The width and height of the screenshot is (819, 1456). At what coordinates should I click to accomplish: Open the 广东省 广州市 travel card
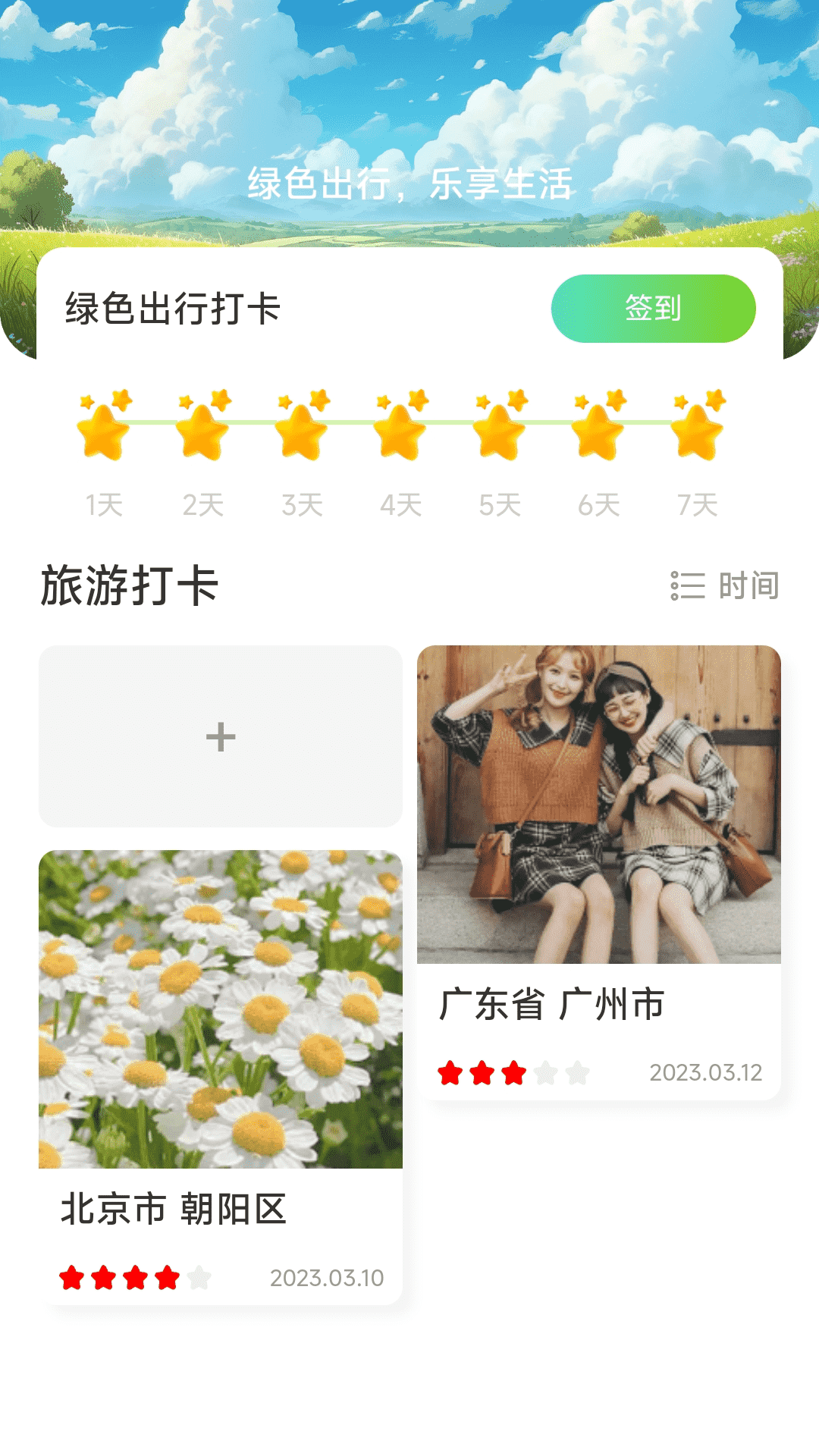598,872
